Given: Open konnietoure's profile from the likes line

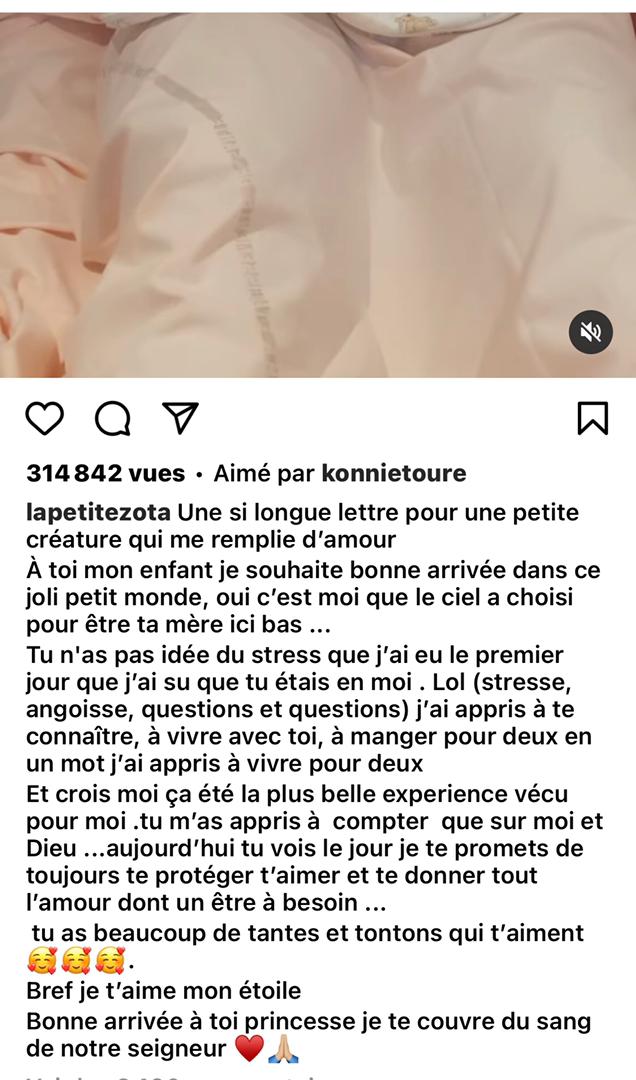Looking at the screenshot, I should tap(392, 473).
